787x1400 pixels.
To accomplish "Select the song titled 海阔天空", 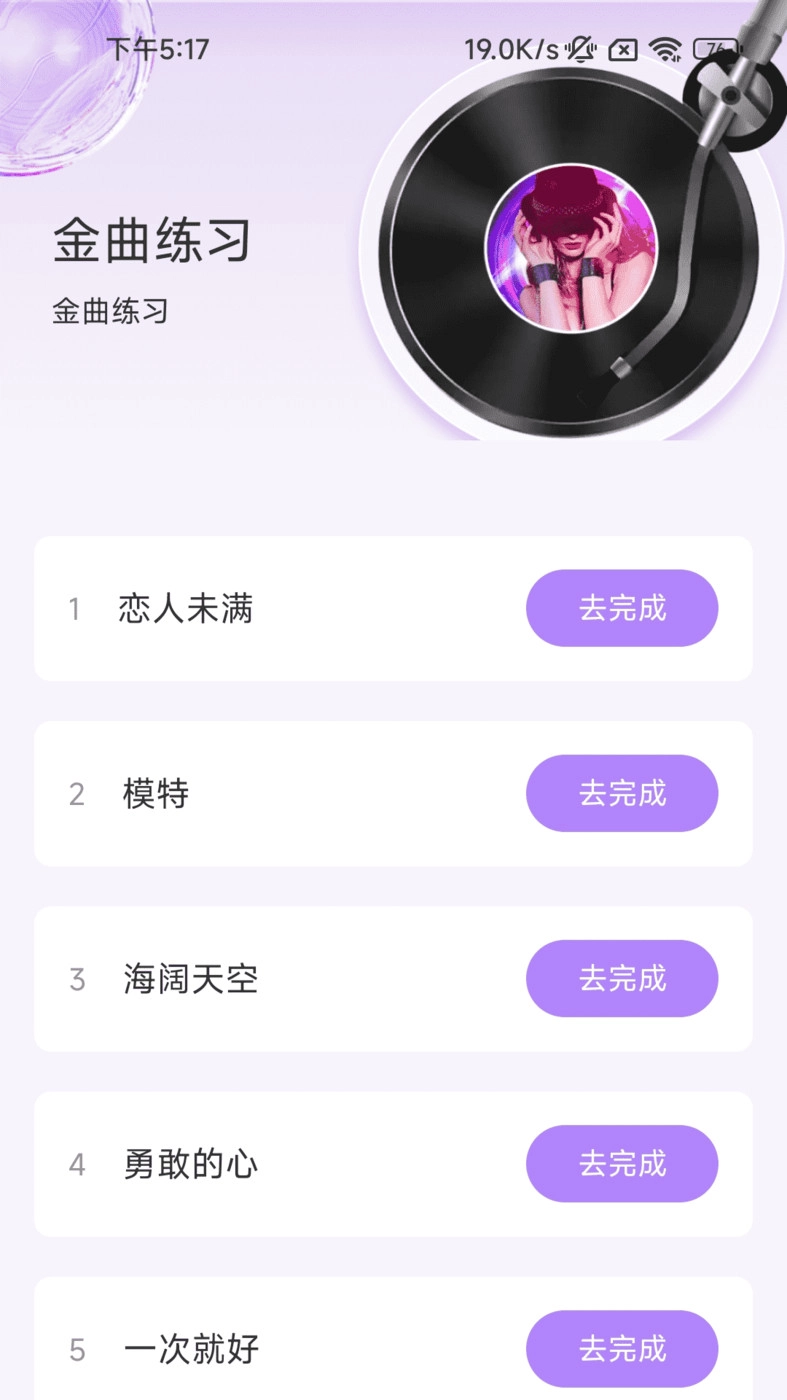I will click(x=190, y=979).
